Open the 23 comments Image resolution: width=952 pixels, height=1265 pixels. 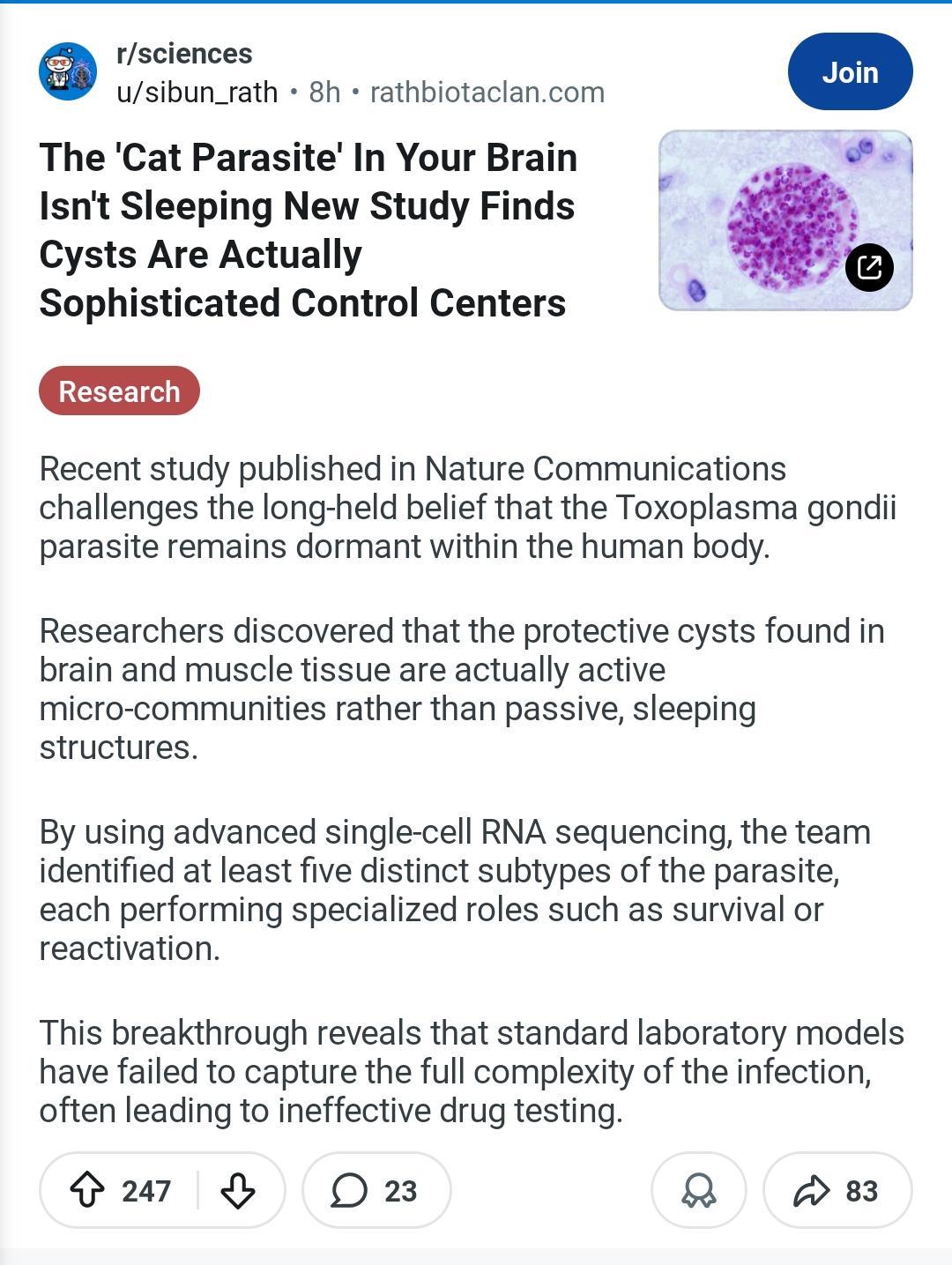(x=376, y=1190)
